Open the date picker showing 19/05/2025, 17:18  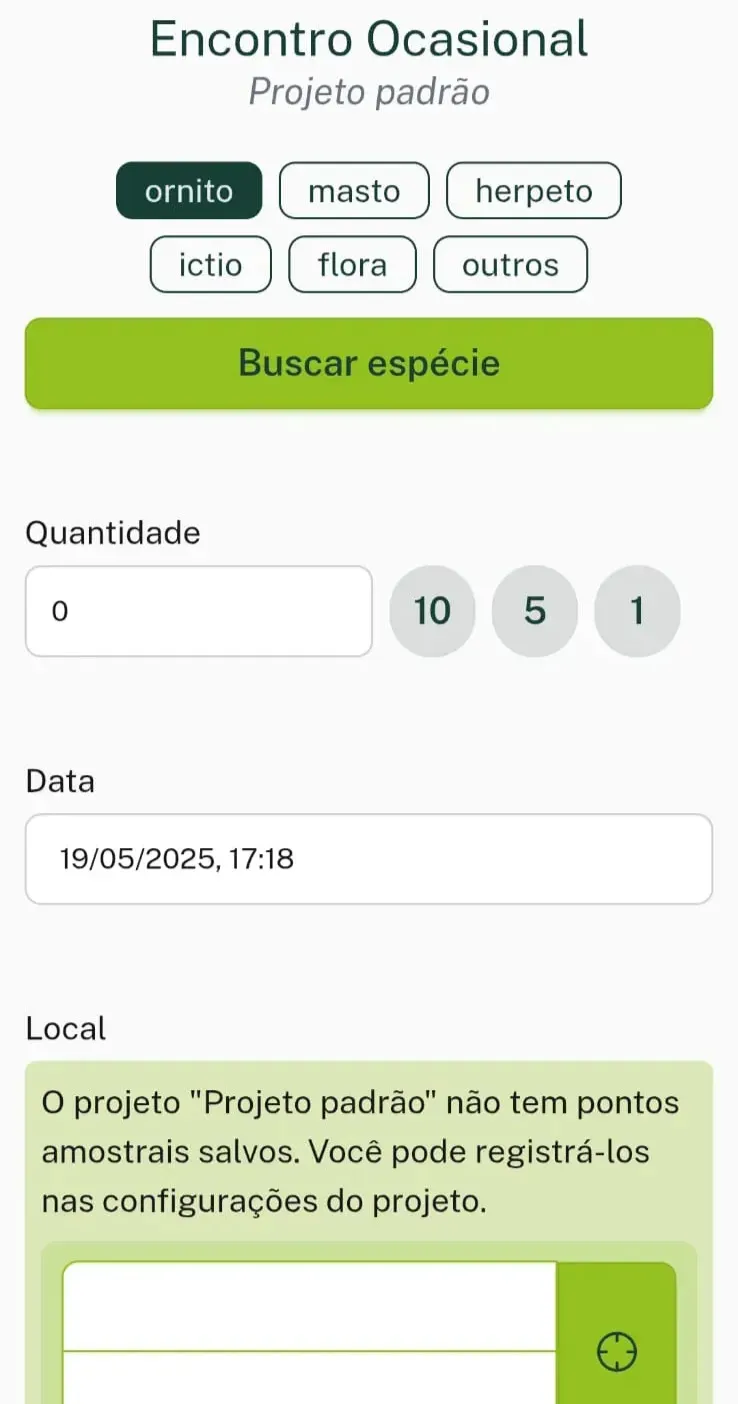click(x=369, y=859)
